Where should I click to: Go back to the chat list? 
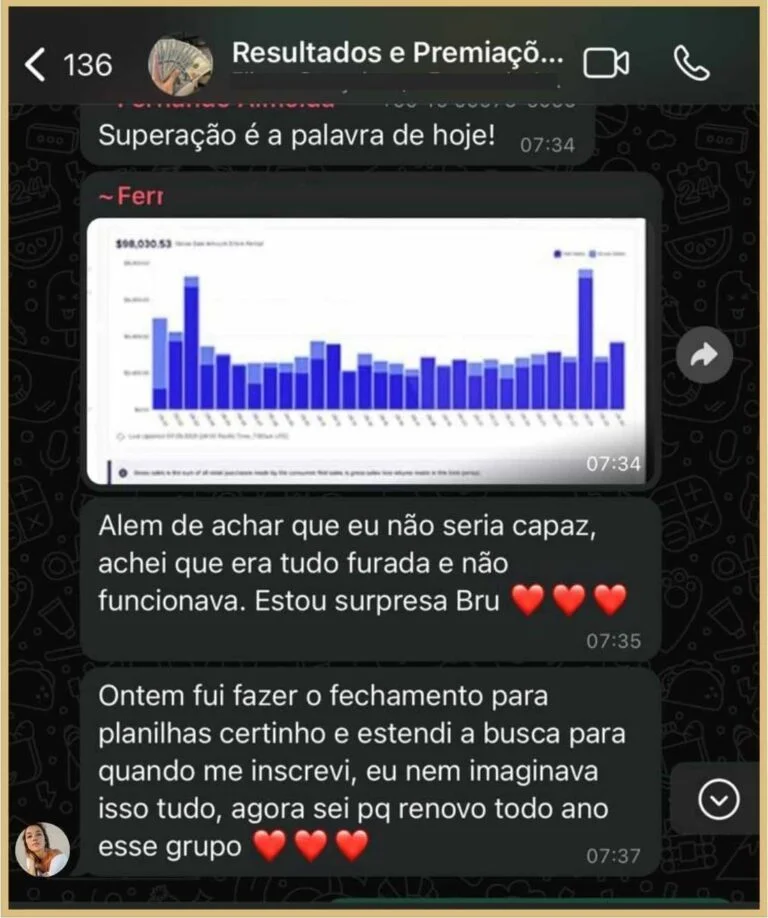tap(35, 65)
